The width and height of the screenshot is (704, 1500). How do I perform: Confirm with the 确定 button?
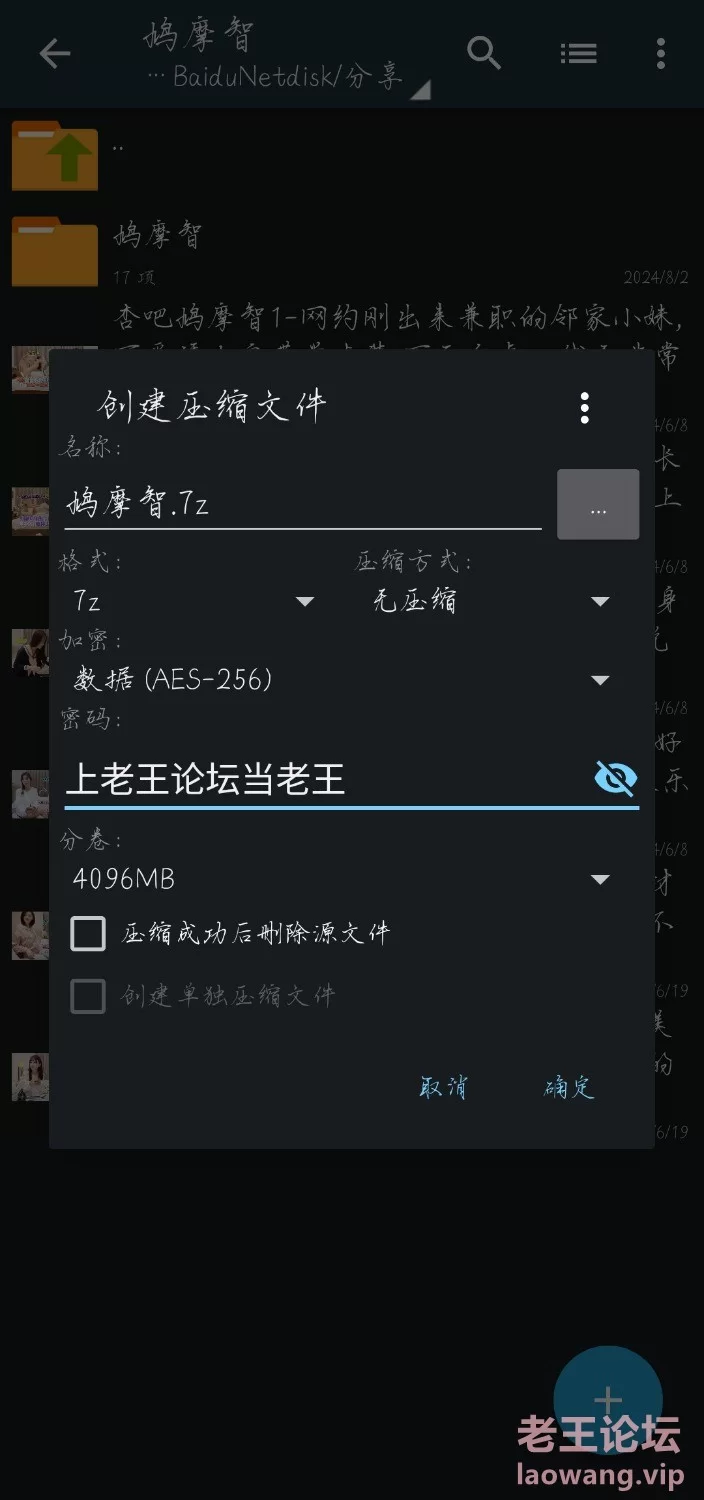coord(568,1087)
